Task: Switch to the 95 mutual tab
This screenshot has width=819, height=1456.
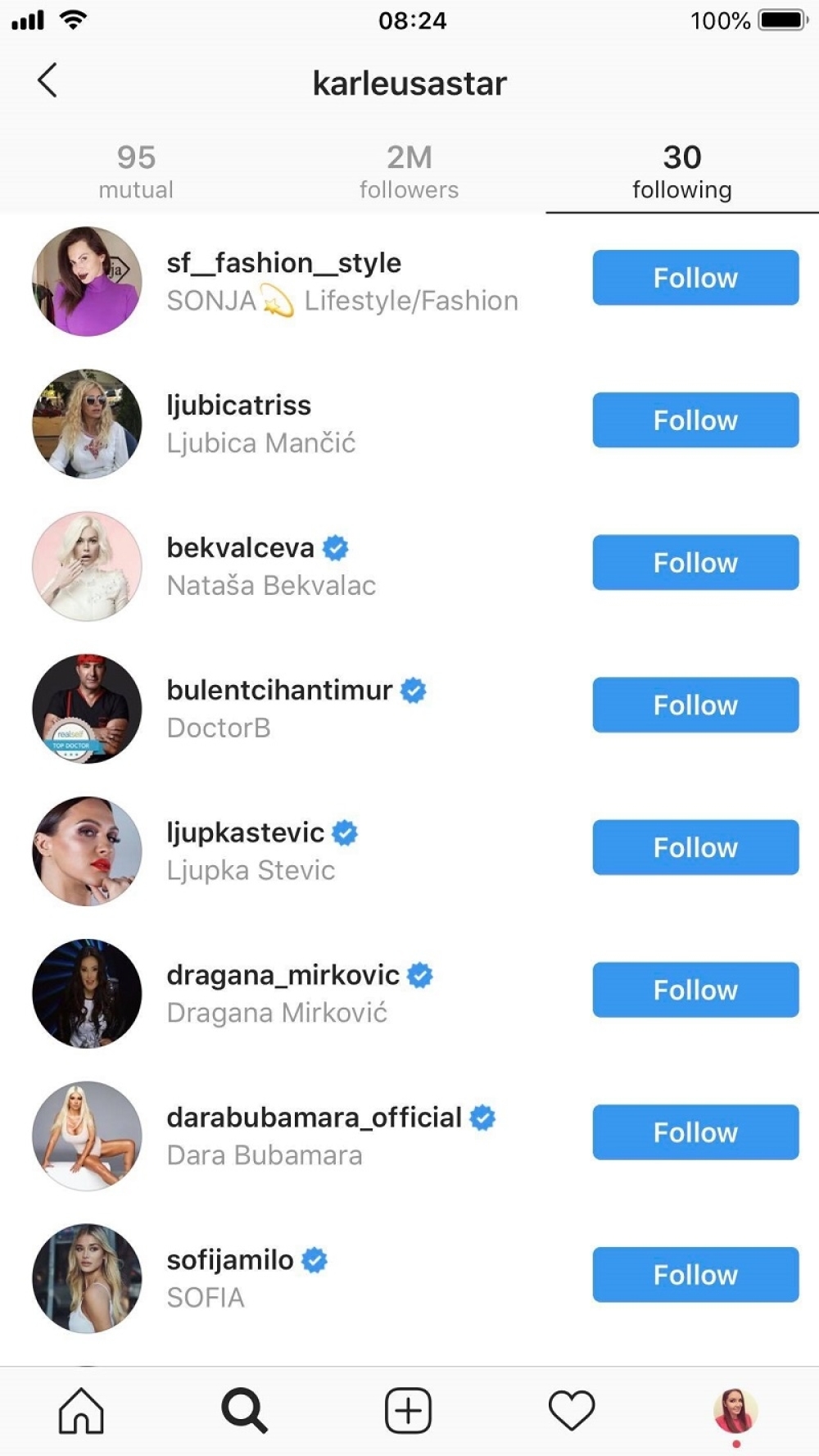Action: pyautogui.click(x=136, y=171)
